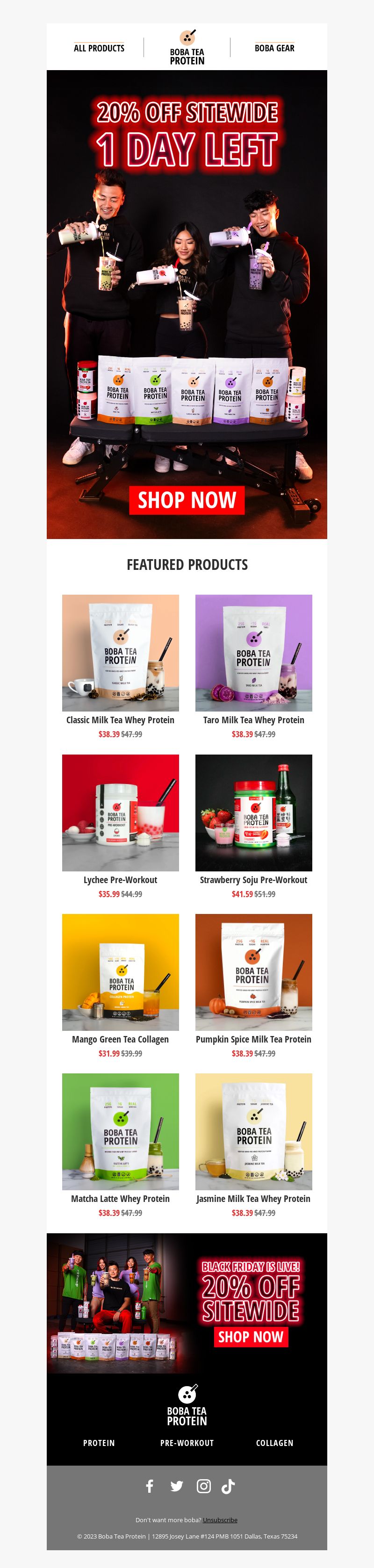Screen dimensions: 374x1568
Task: Open Classic Milk Tea Whey Protein product
Action: (121, 653)
